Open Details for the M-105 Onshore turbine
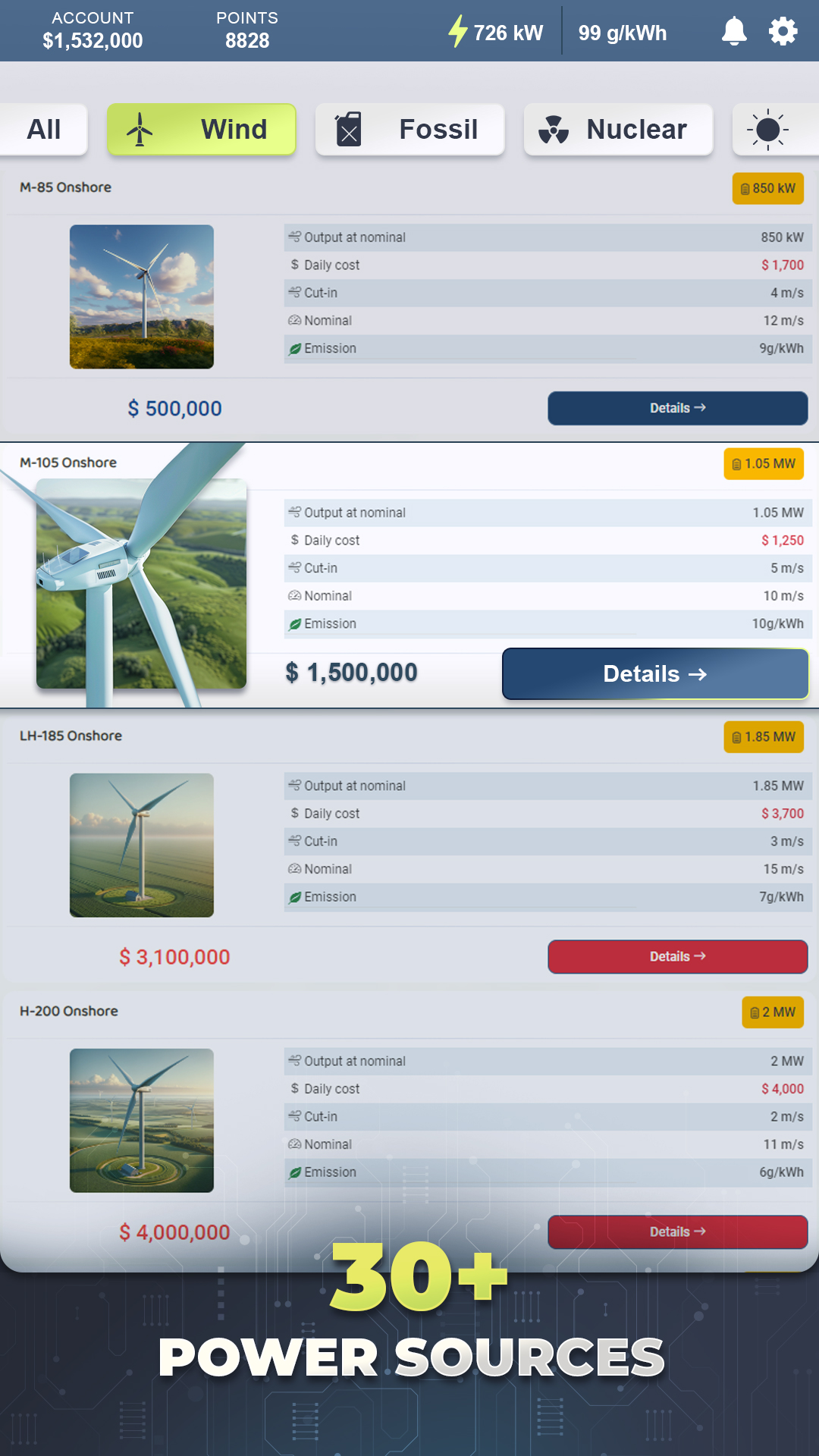Screen dimensions: 819x1456 tap(655, 674)
